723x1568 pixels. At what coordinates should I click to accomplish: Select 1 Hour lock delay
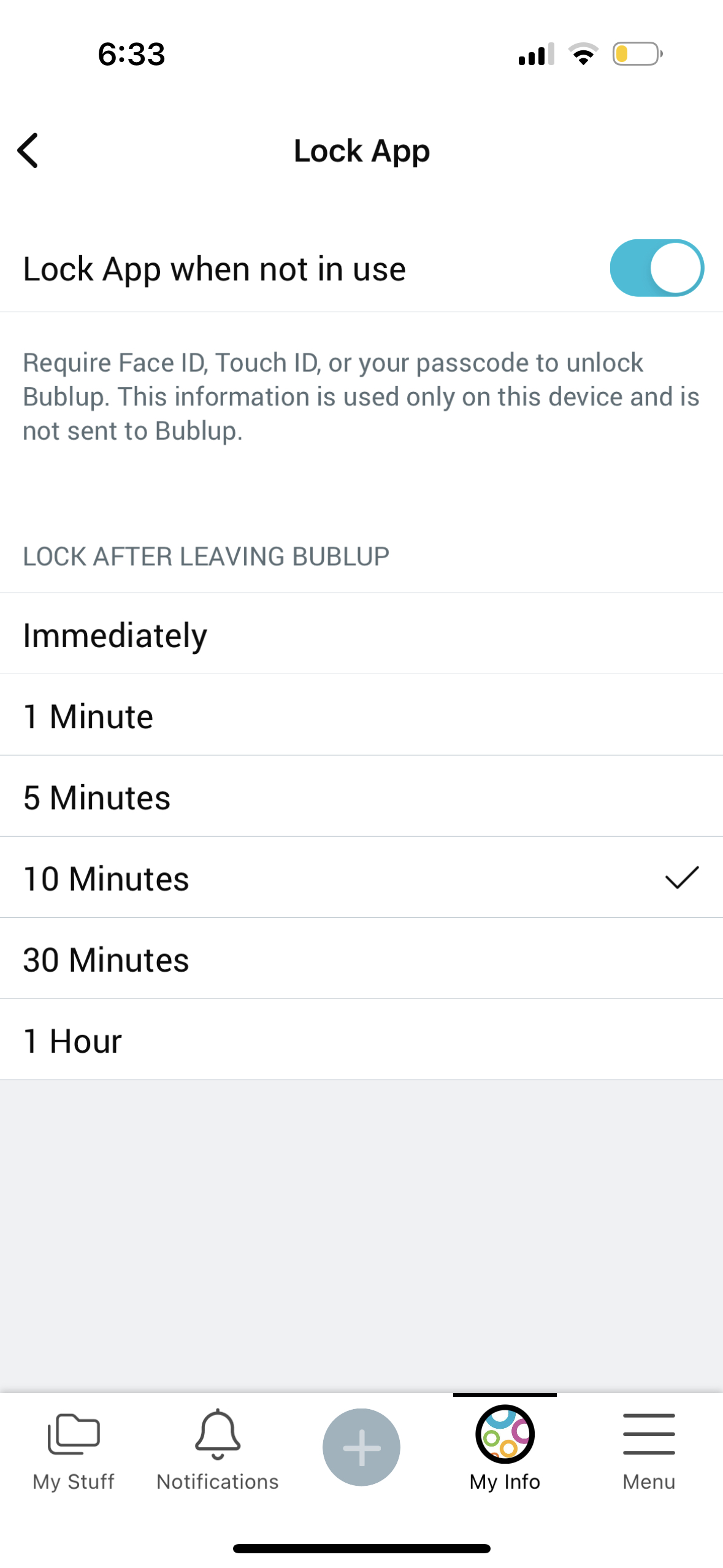361,1039
